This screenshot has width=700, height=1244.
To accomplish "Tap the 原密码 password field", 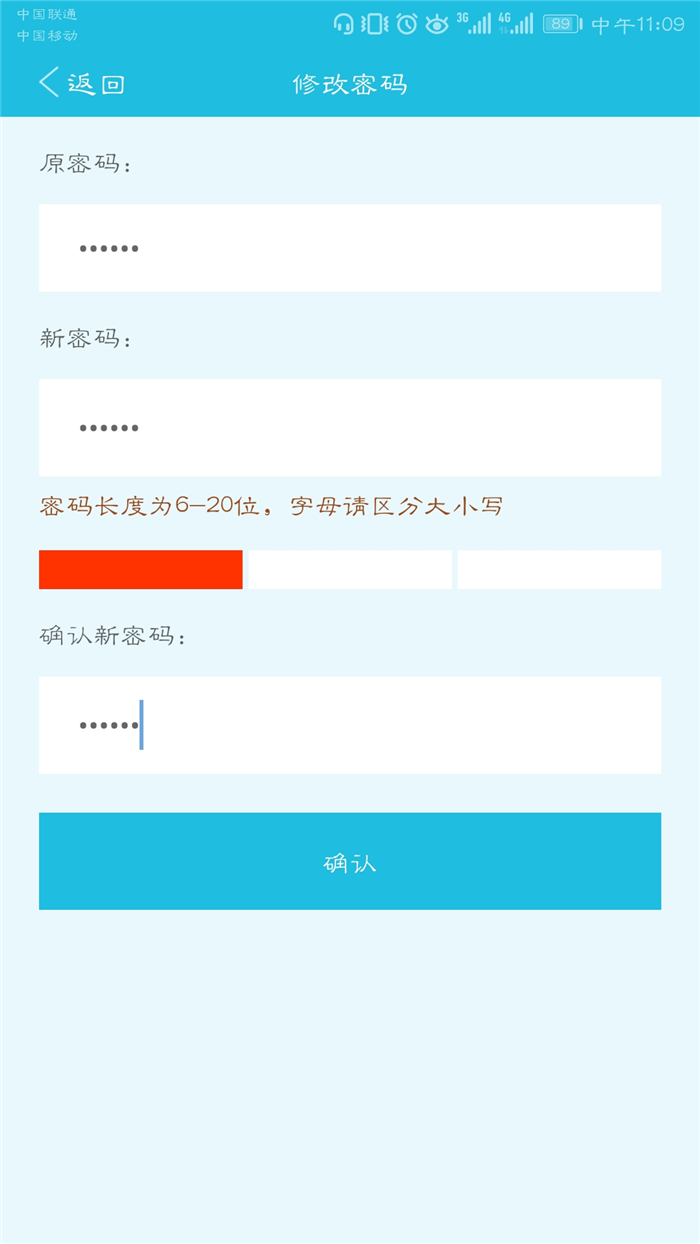I will tap(350, 248).
